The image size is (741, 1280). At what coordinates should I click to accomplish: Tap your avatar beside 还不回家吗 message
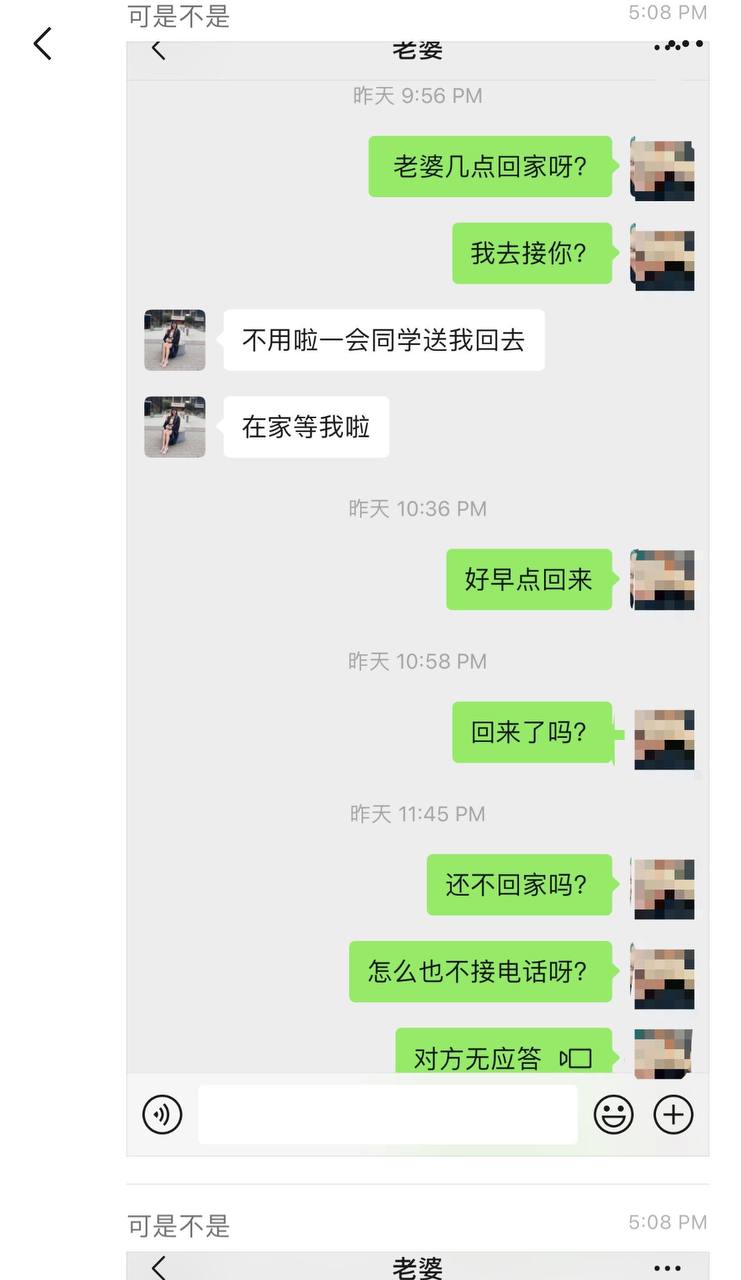coord(662,886)
